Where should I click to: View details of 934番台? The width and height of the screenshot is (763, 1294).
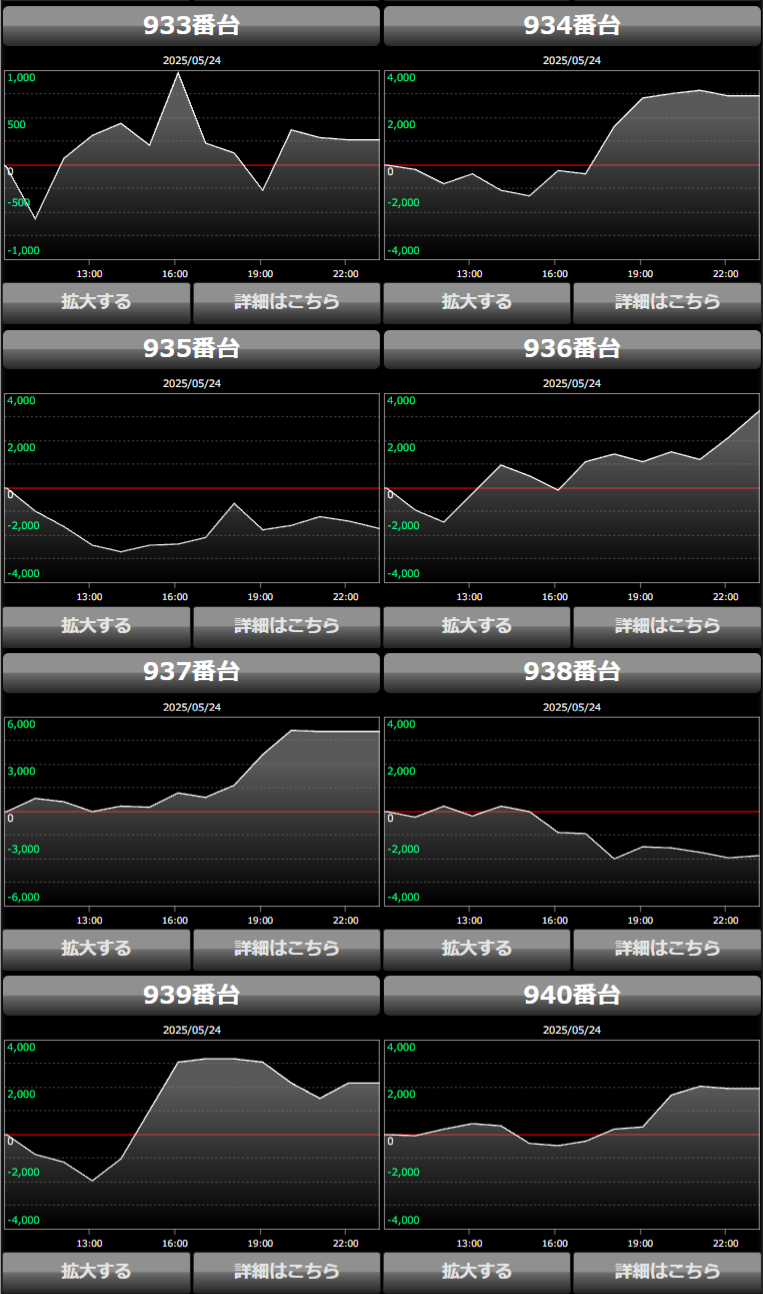click(x=667, y=302)
